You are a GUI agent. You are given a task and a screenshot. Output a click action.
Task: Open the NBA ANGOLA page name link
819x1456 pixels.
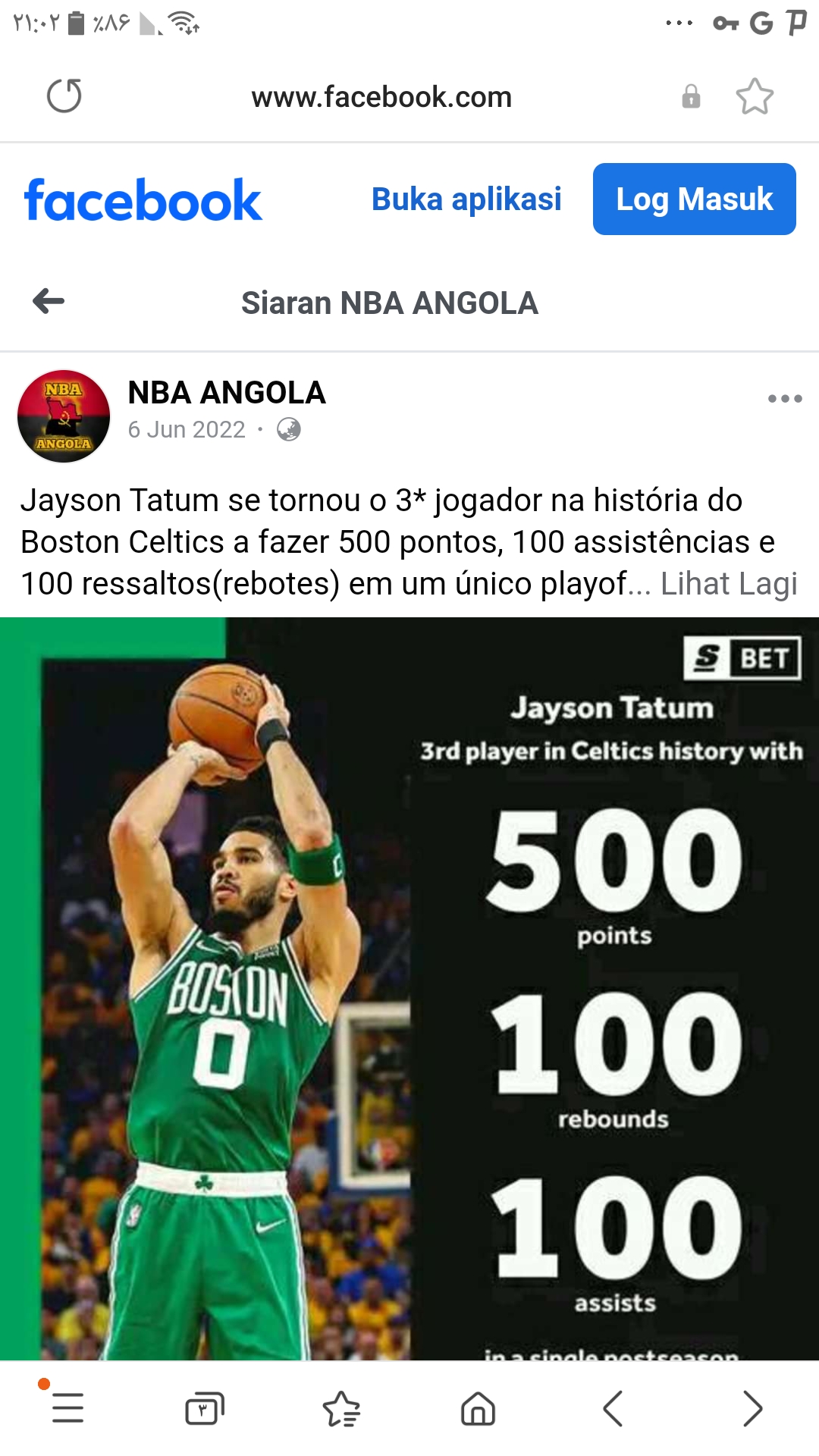(227, 393)
